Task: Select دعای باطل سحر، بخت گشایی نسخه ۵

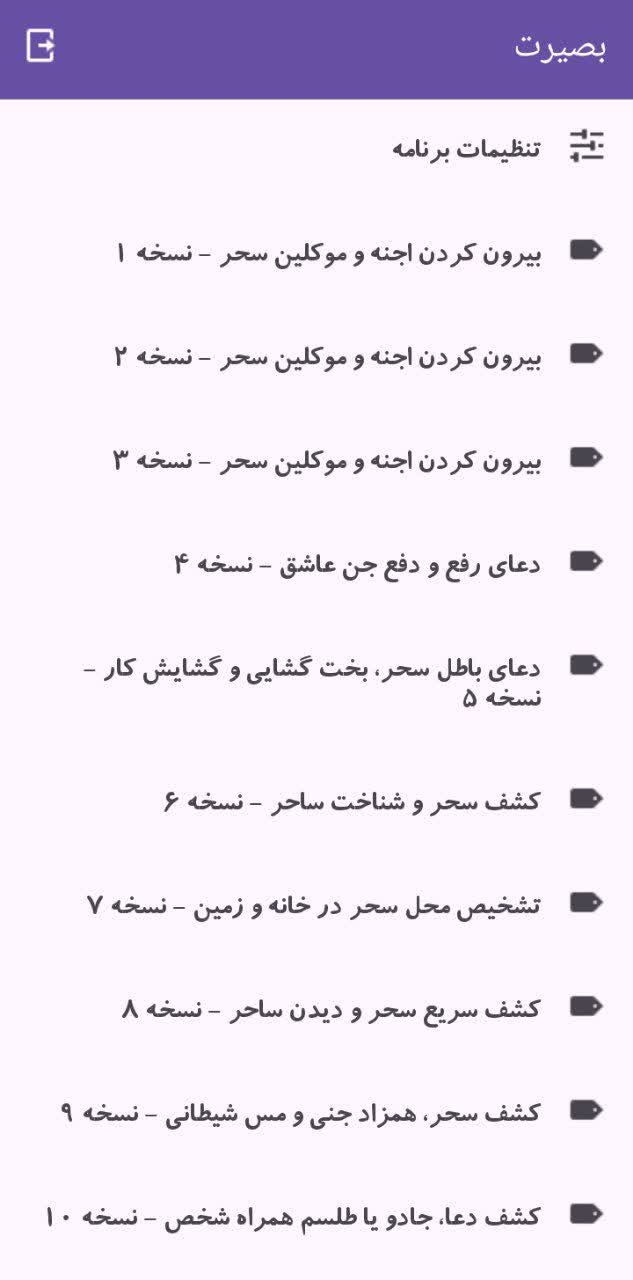Action: [x=320, y=682]
